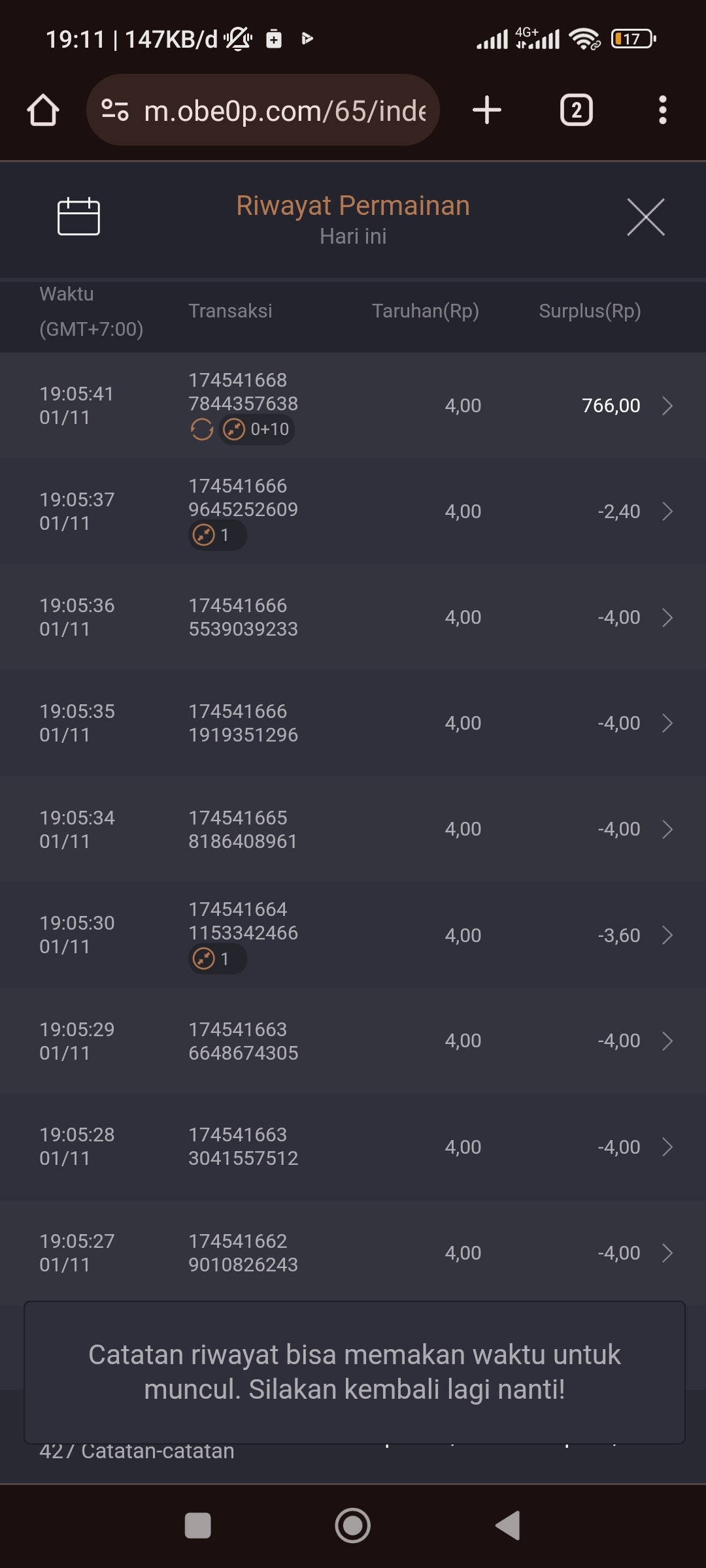
Task: Close the Riwayat Permainan panel
Action: (x=645, y=217)
